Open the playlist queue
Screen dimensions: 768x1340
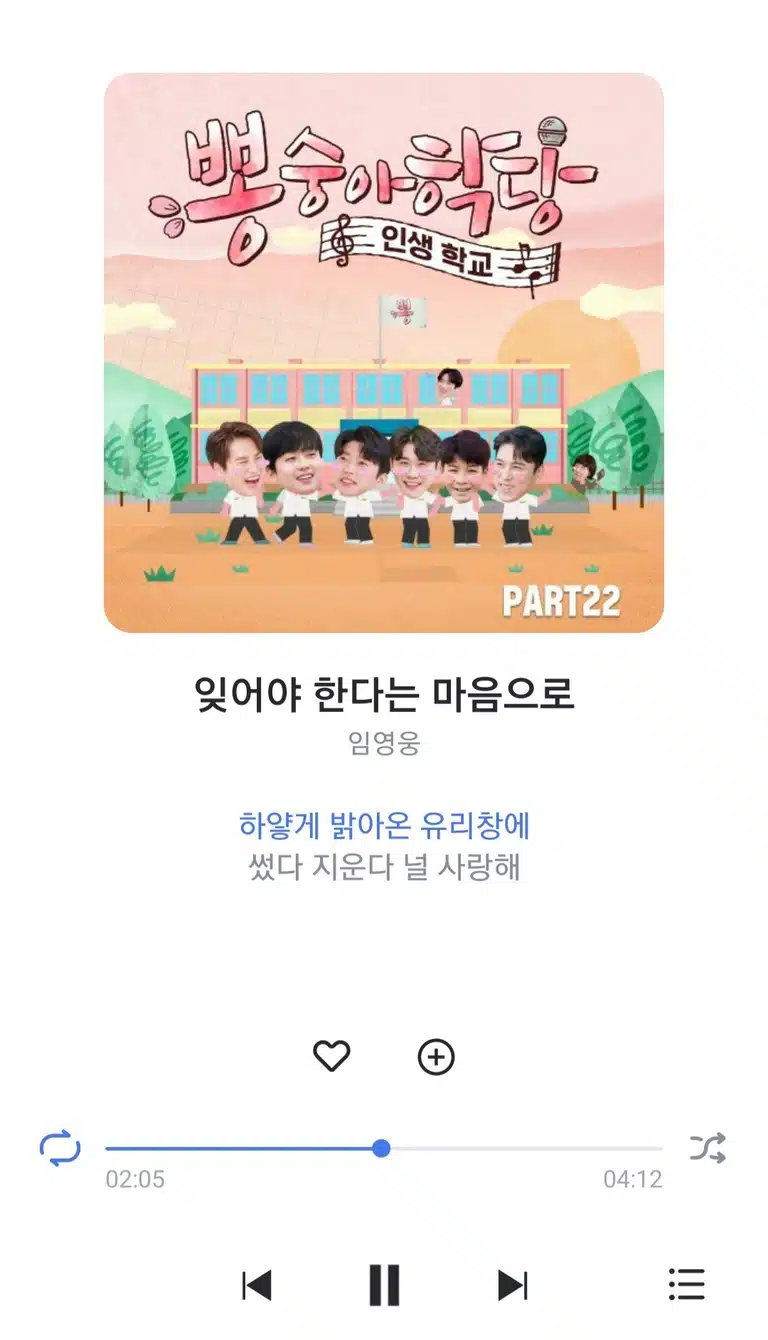click(686, 1285)
